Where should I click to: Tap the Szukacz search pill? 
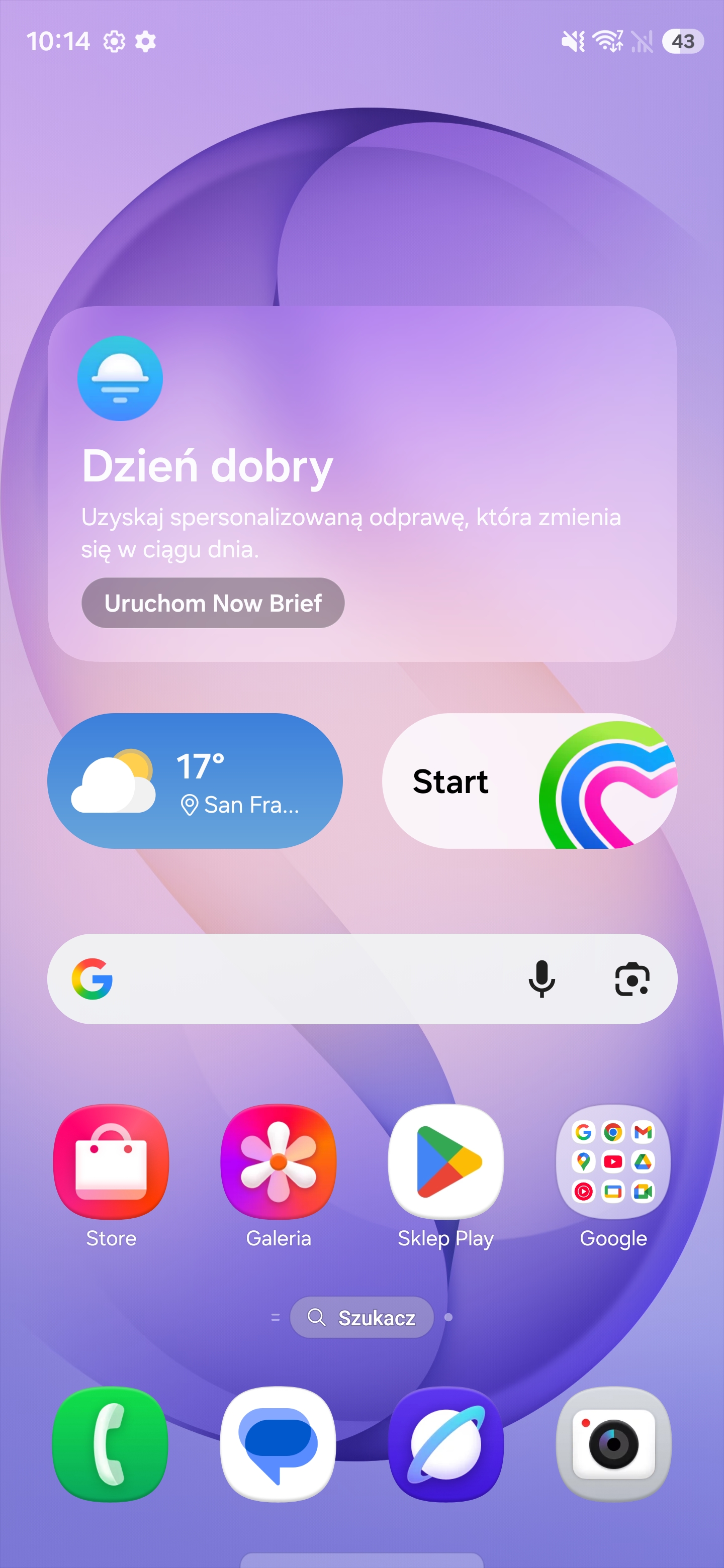coord(361,1317)
